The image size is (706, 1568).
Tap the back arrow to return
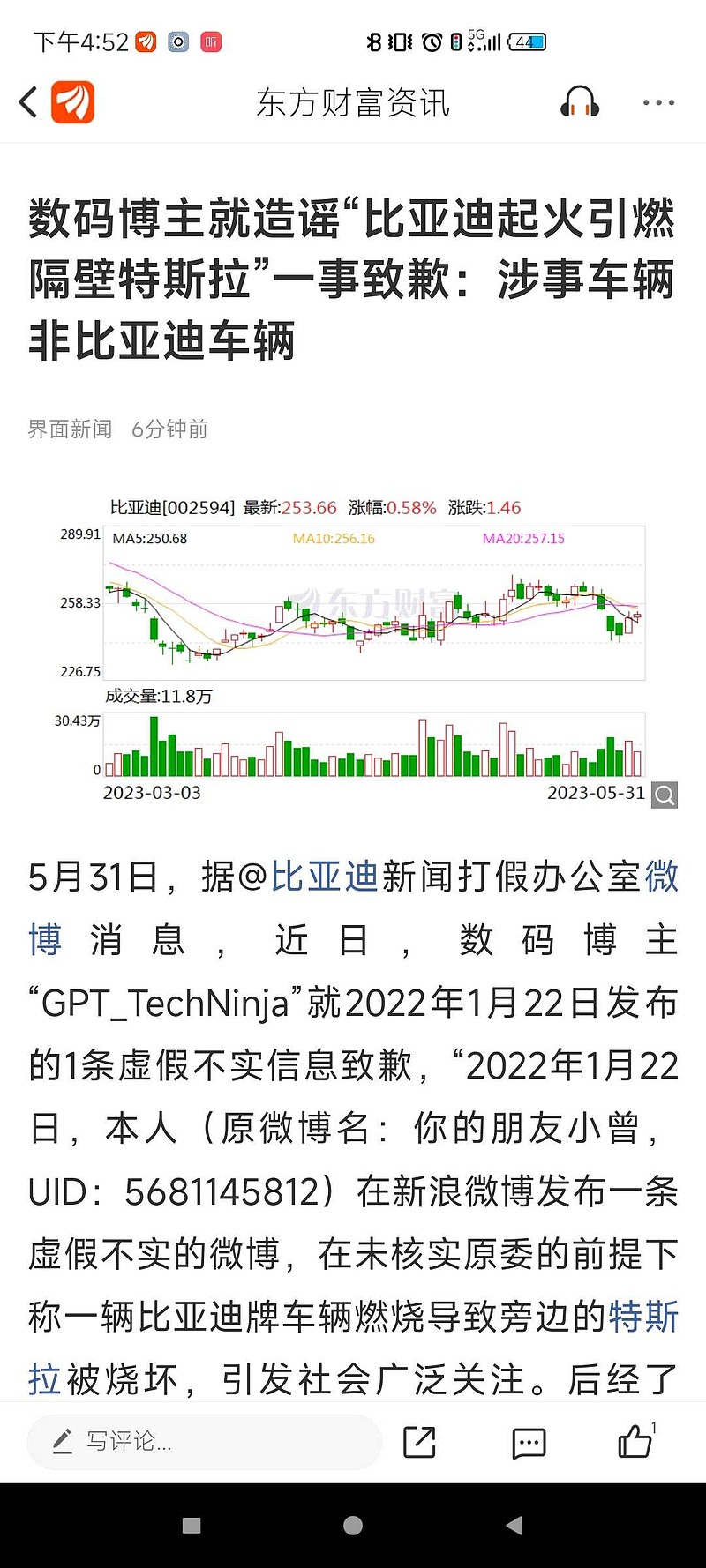click(26, 102)
